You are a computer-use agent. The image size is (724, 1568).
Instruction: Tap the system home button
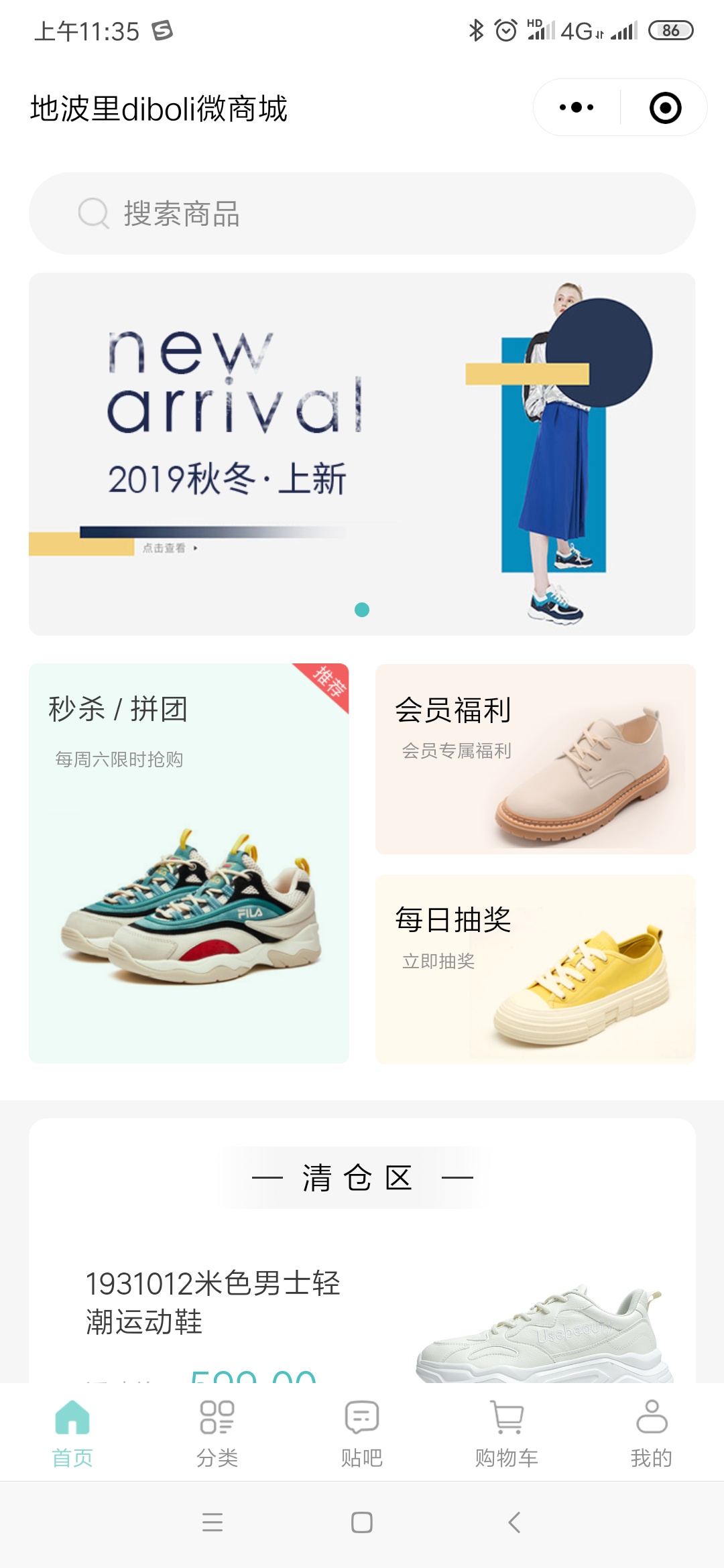coord(362,1522)
